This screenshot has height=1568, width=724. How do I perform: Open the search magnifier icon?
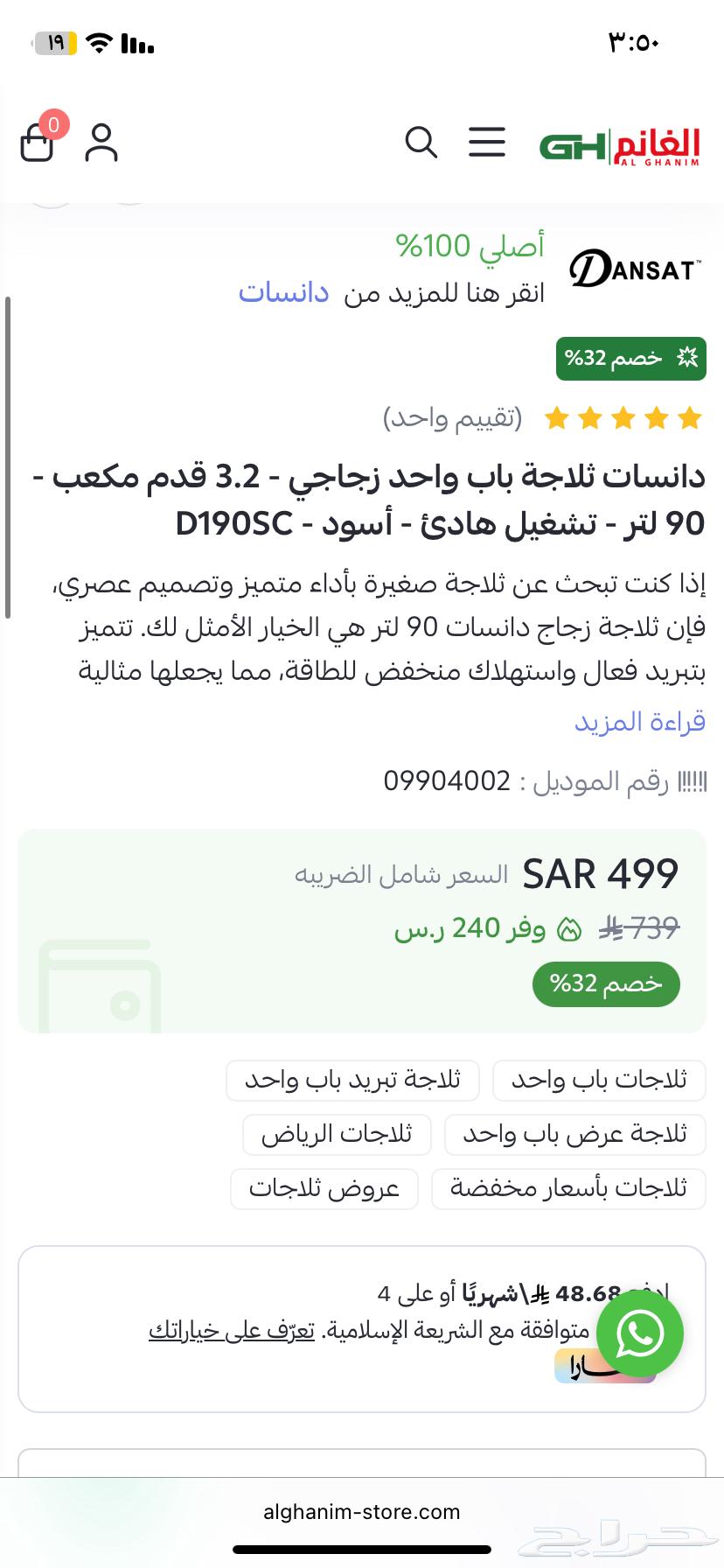coord(421,142)
